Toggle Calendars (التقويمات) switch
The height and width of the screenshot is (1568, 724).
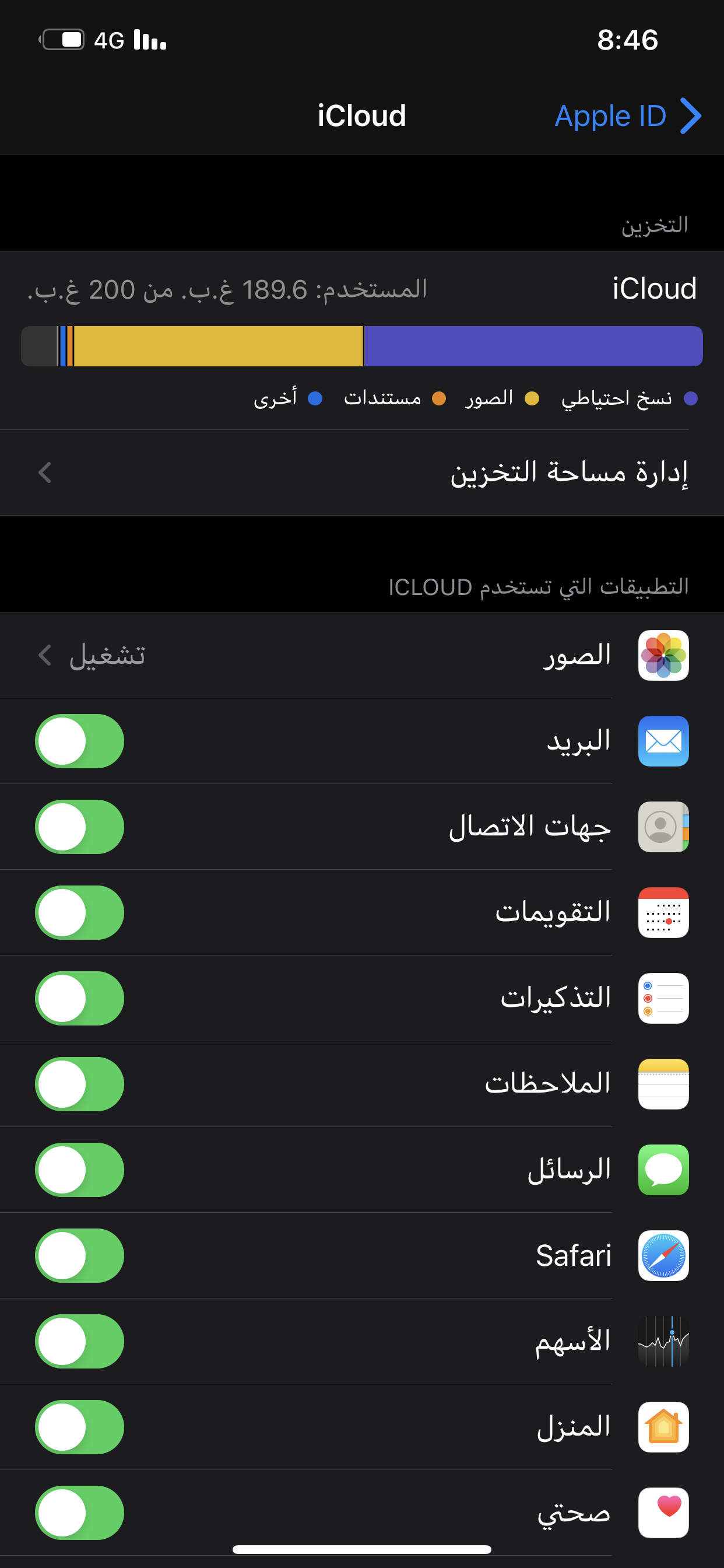[80, 912]
